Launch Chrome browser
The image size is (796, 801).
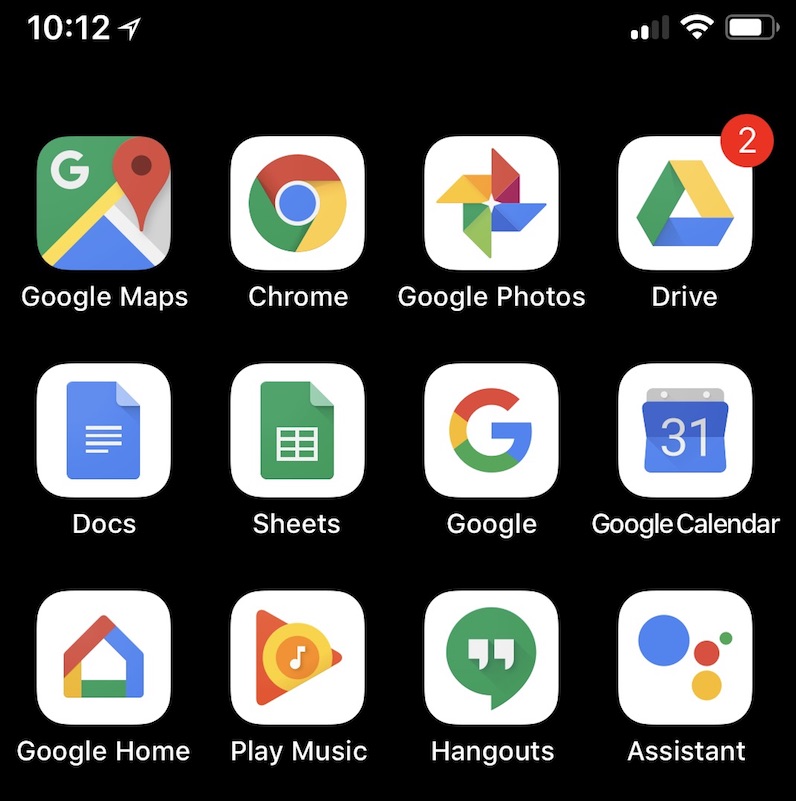(297, 203)
